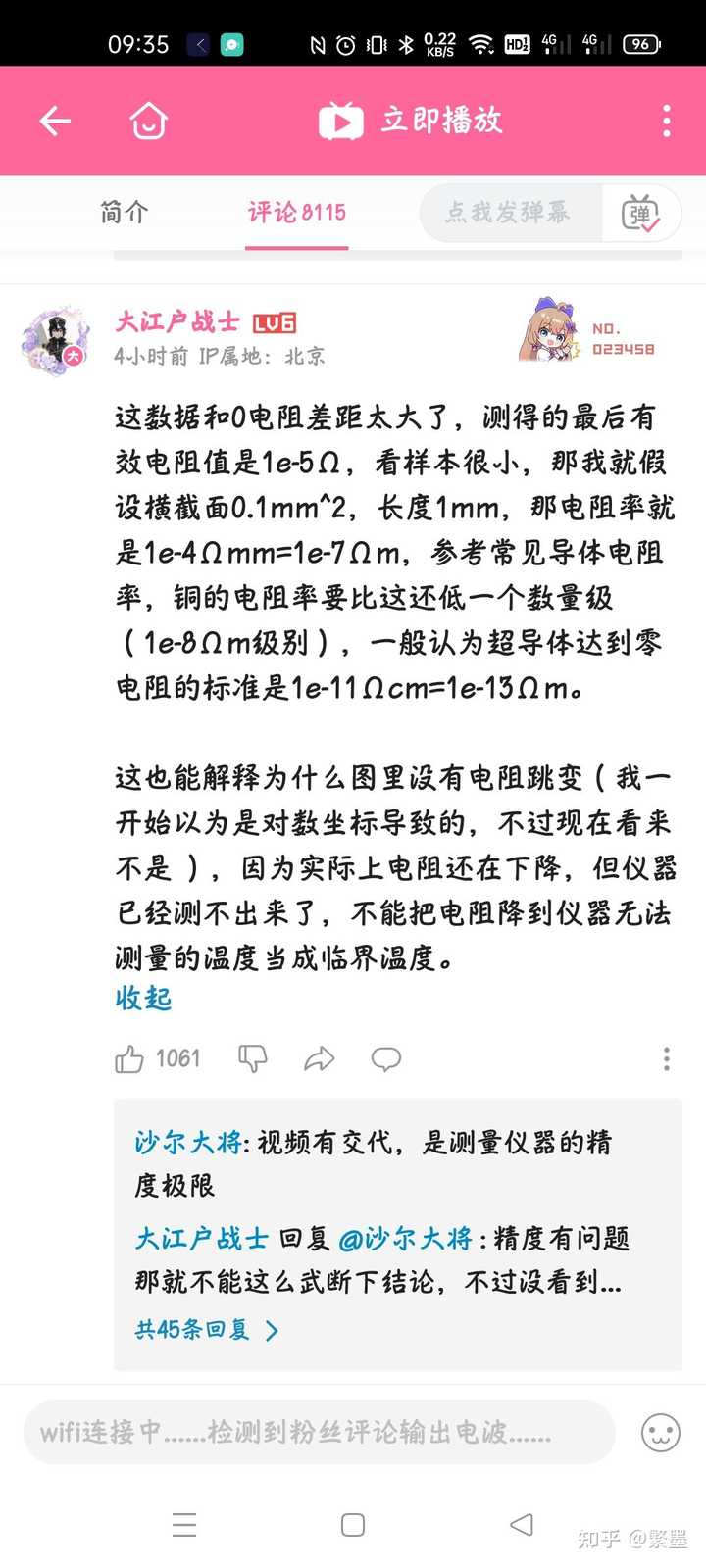This screenshot has width=706, height=1568.
Task: Tap the TV play icon beside 立即播放
Action: (341, 120)
